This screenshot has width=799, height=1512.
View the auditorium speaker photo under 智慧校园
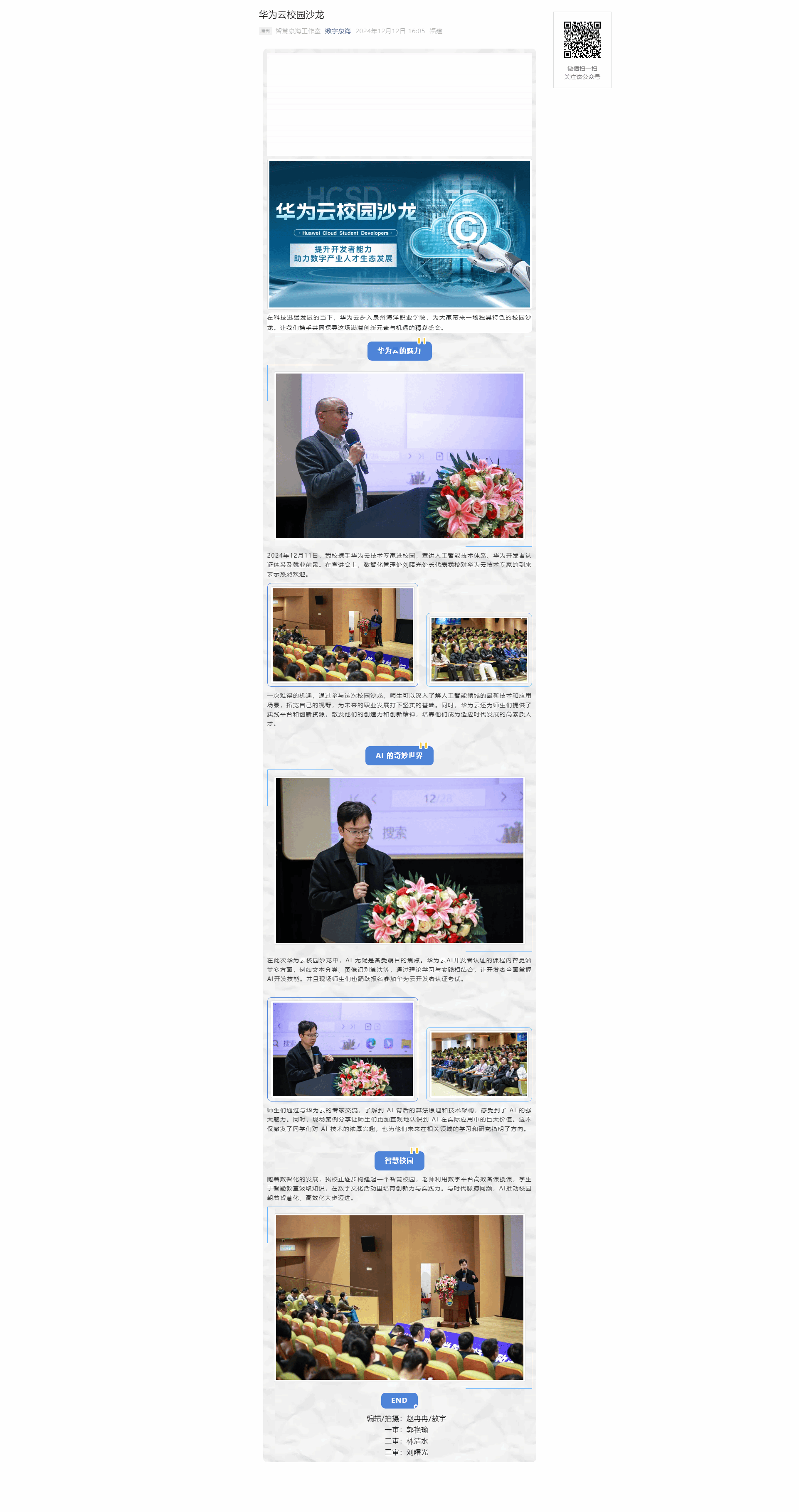coord(399,1297)
